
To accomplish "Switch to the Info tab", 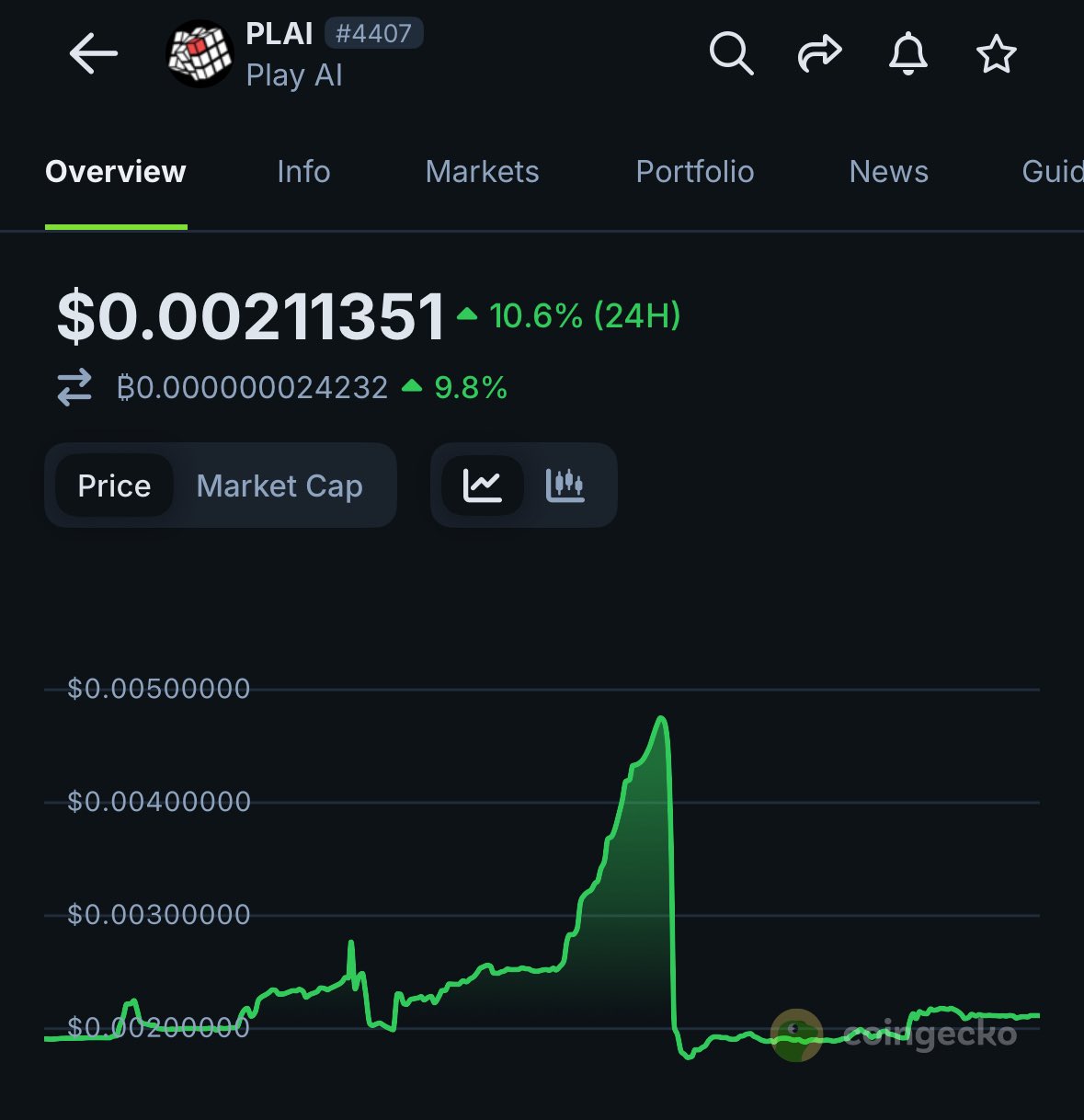I will (303, 172).
